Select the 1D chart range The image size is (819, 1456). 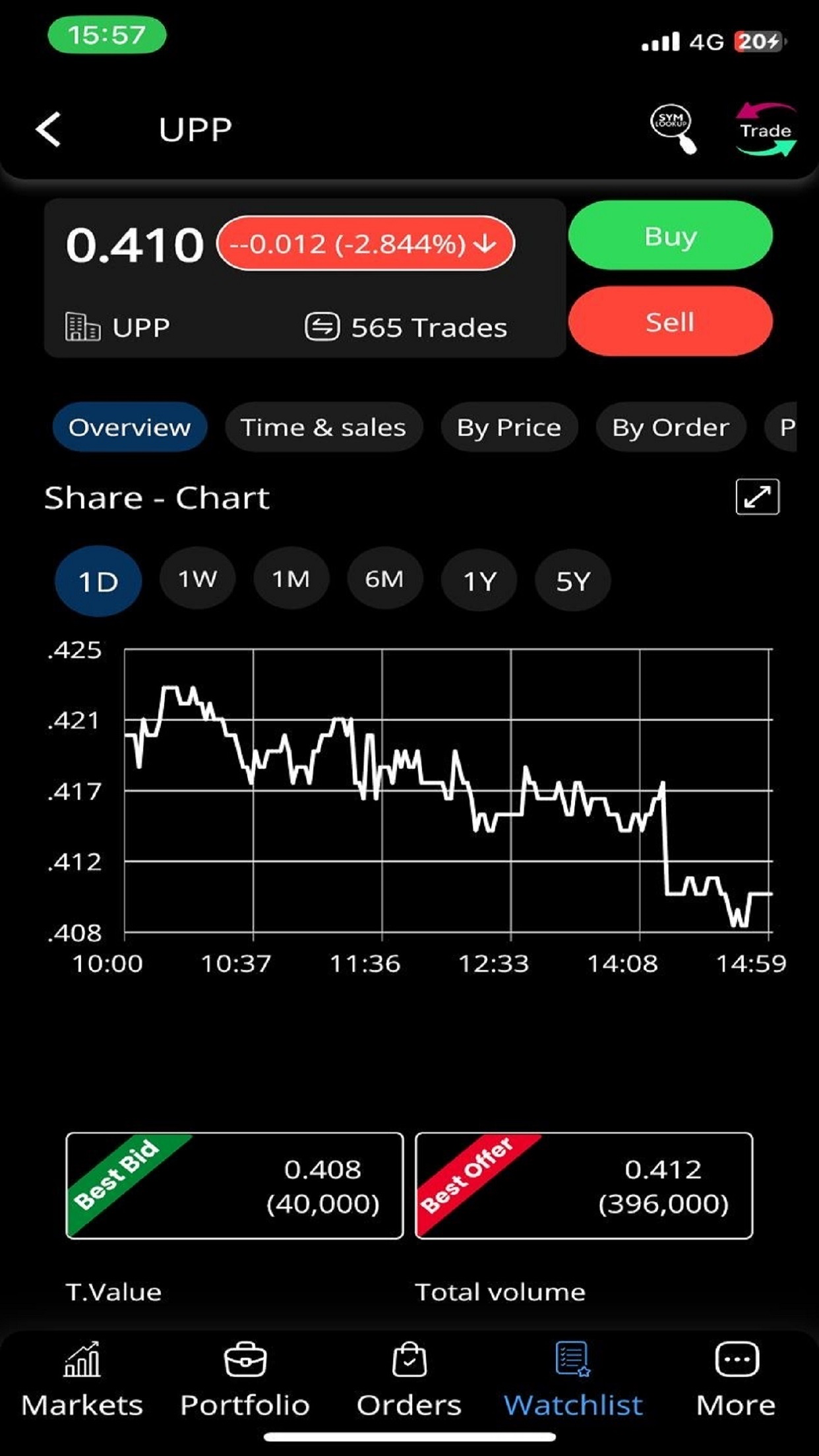(x=98, y=581)
